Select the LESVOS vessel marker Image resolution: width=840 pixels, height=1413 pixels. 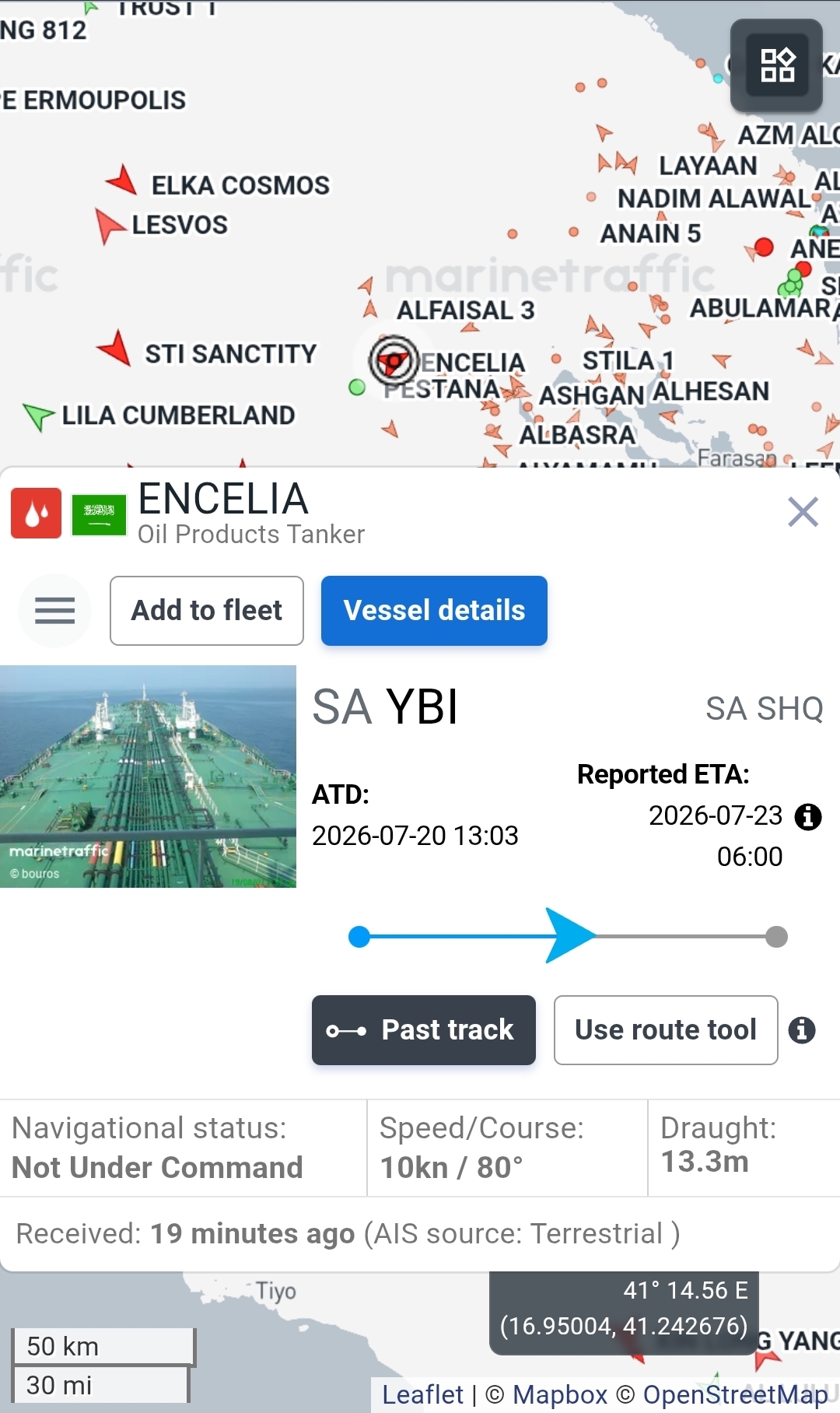[x=109, y=226]
